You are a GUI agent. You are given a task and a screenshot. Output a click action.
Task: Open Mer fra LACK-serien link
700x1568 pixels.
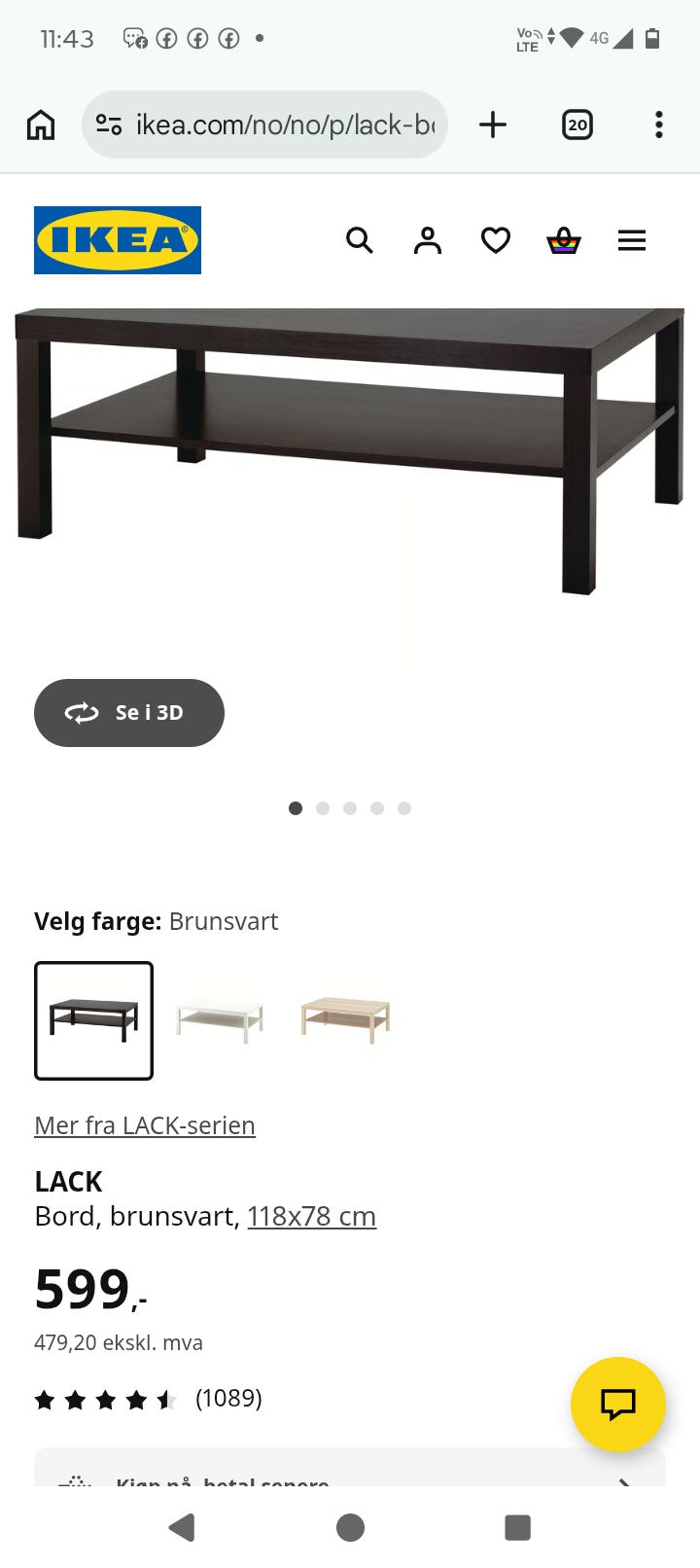(x=144, y=1124)
